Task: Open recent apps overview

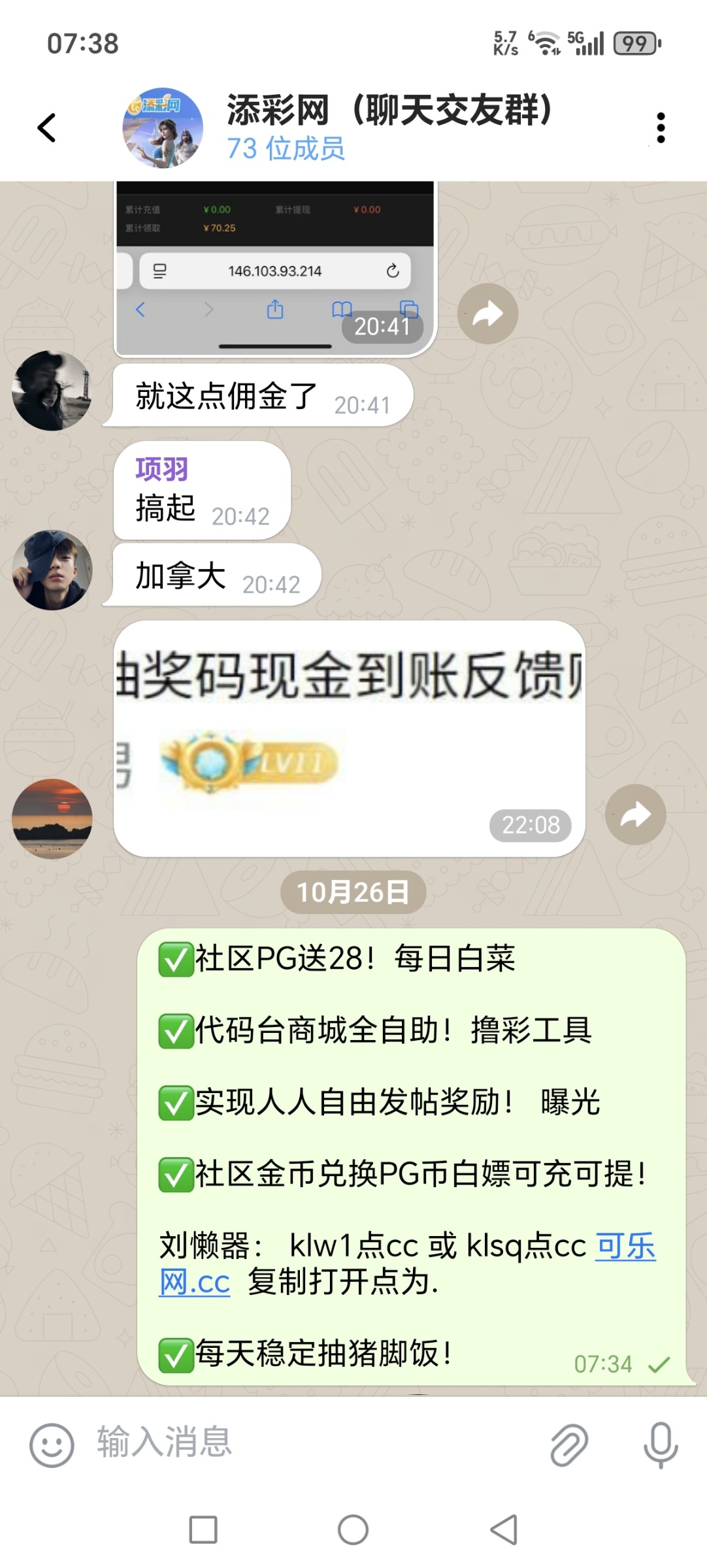Action: pyautogui.click(x=203, y=1530)
